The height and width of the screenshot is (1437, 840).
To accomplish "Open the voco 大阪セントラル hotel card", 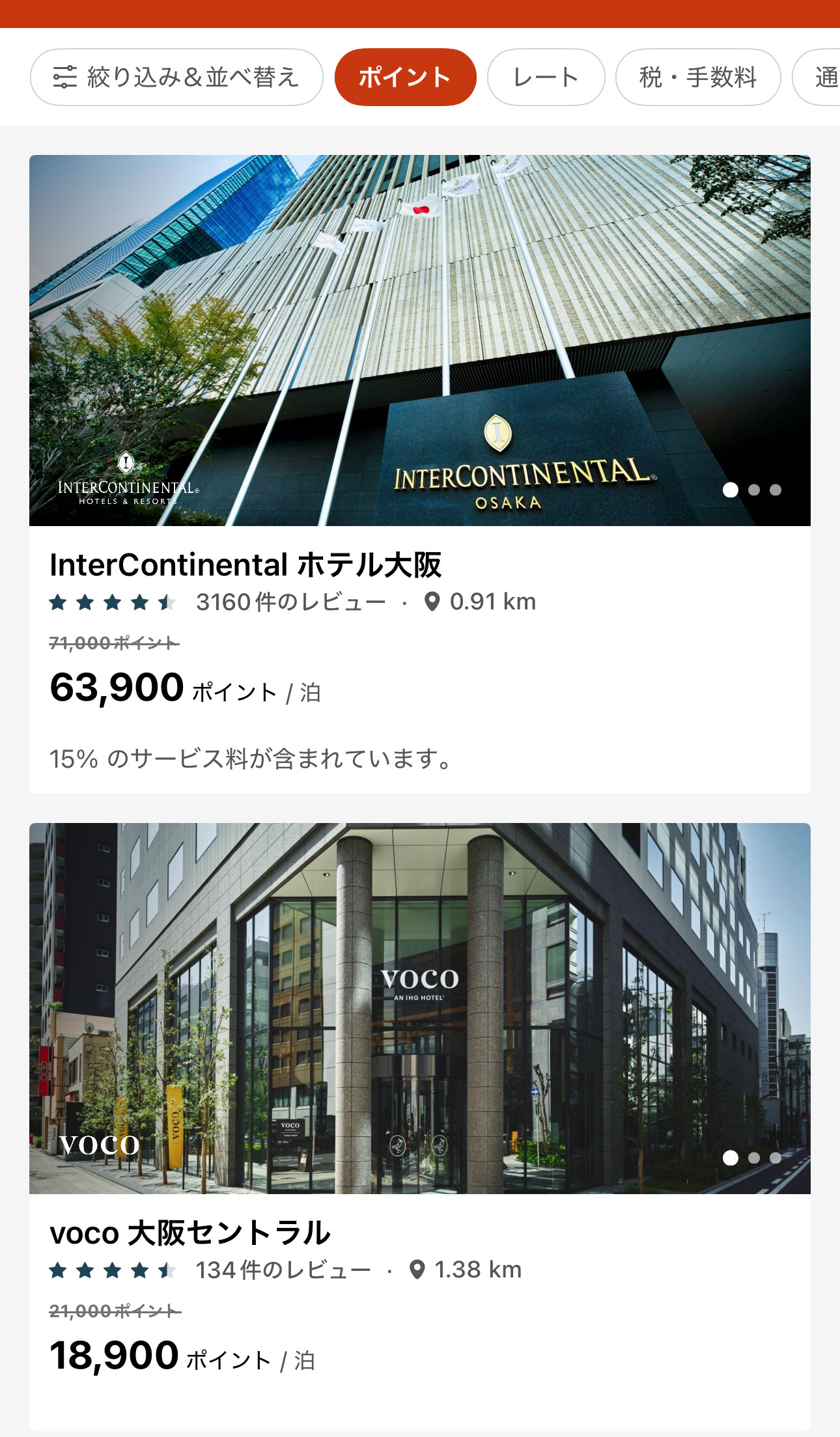I will 190,1233.
